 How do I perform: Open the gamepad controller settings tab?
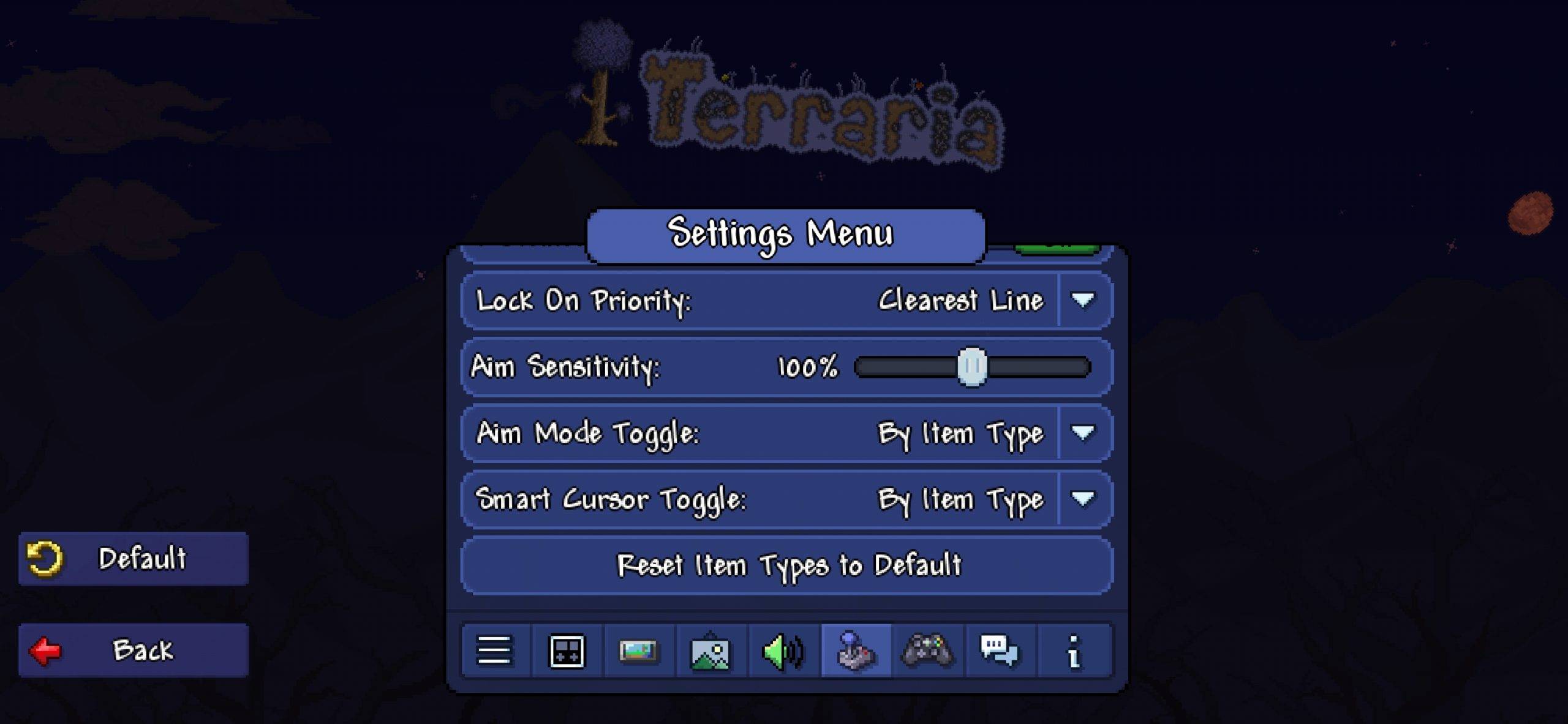(x=928, y=650)
